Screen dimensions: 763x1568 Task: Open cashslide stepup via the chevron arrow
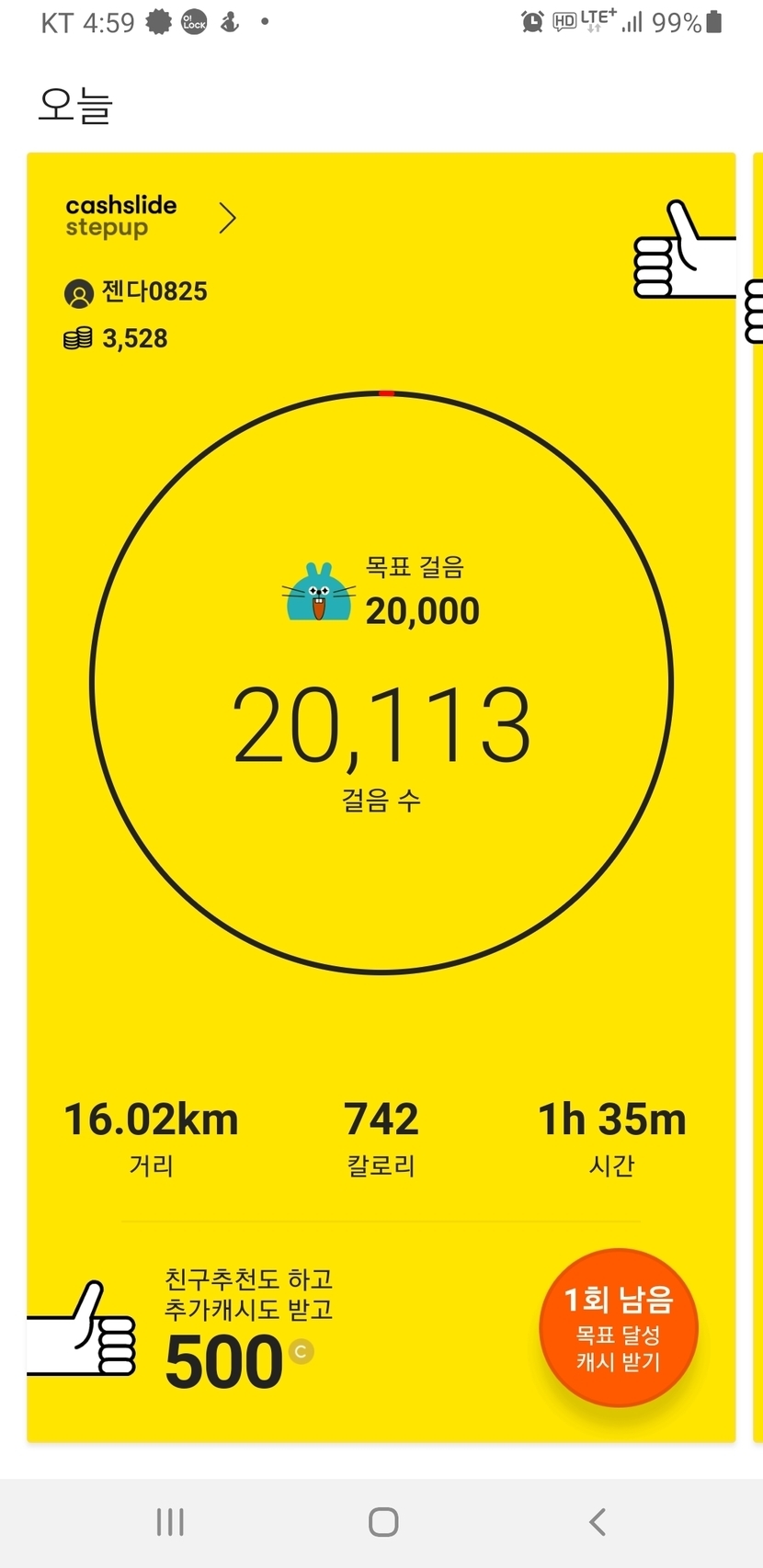click(227, 219)
